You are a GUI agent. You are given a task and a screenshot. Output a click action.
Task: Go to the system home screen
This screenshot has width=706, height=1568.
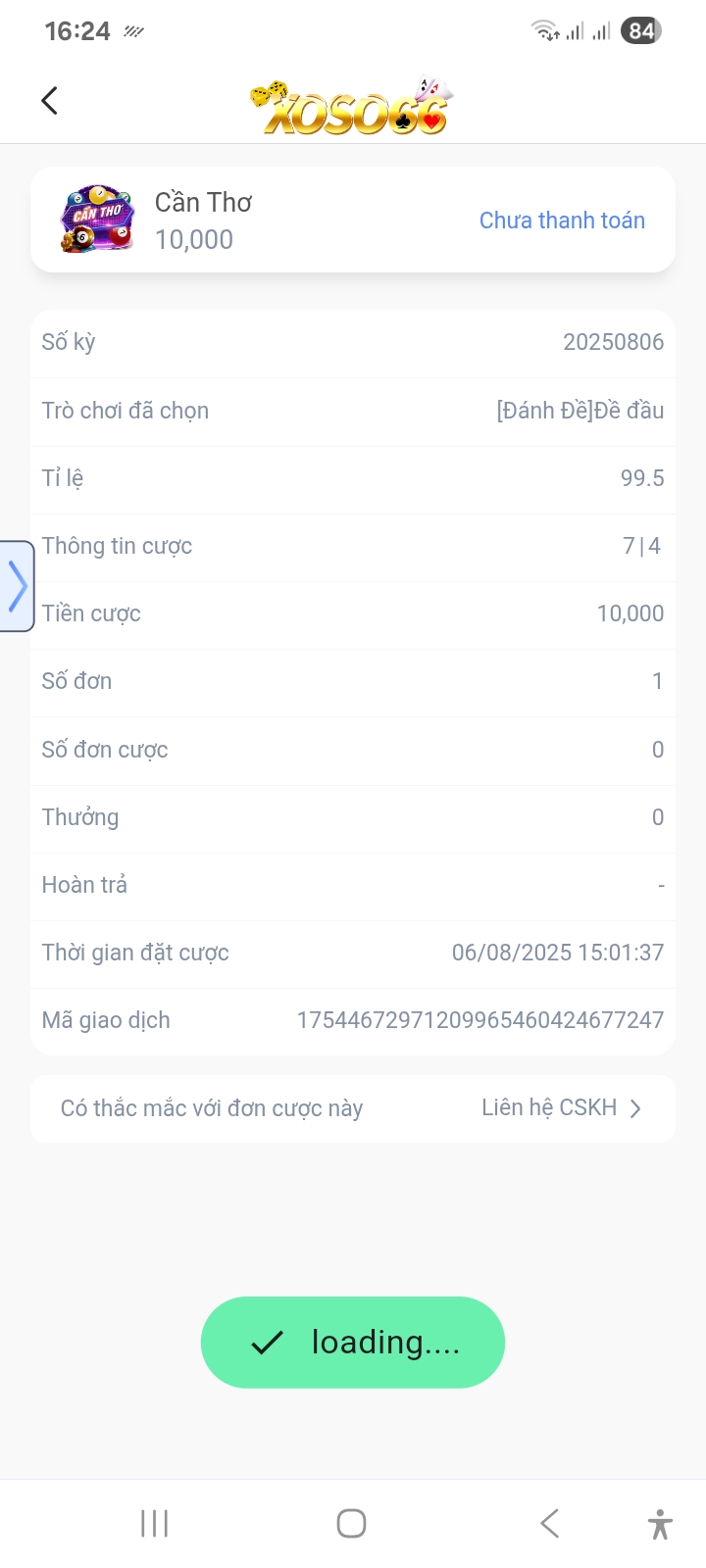pyautogui.click(x=351, y=1523)
